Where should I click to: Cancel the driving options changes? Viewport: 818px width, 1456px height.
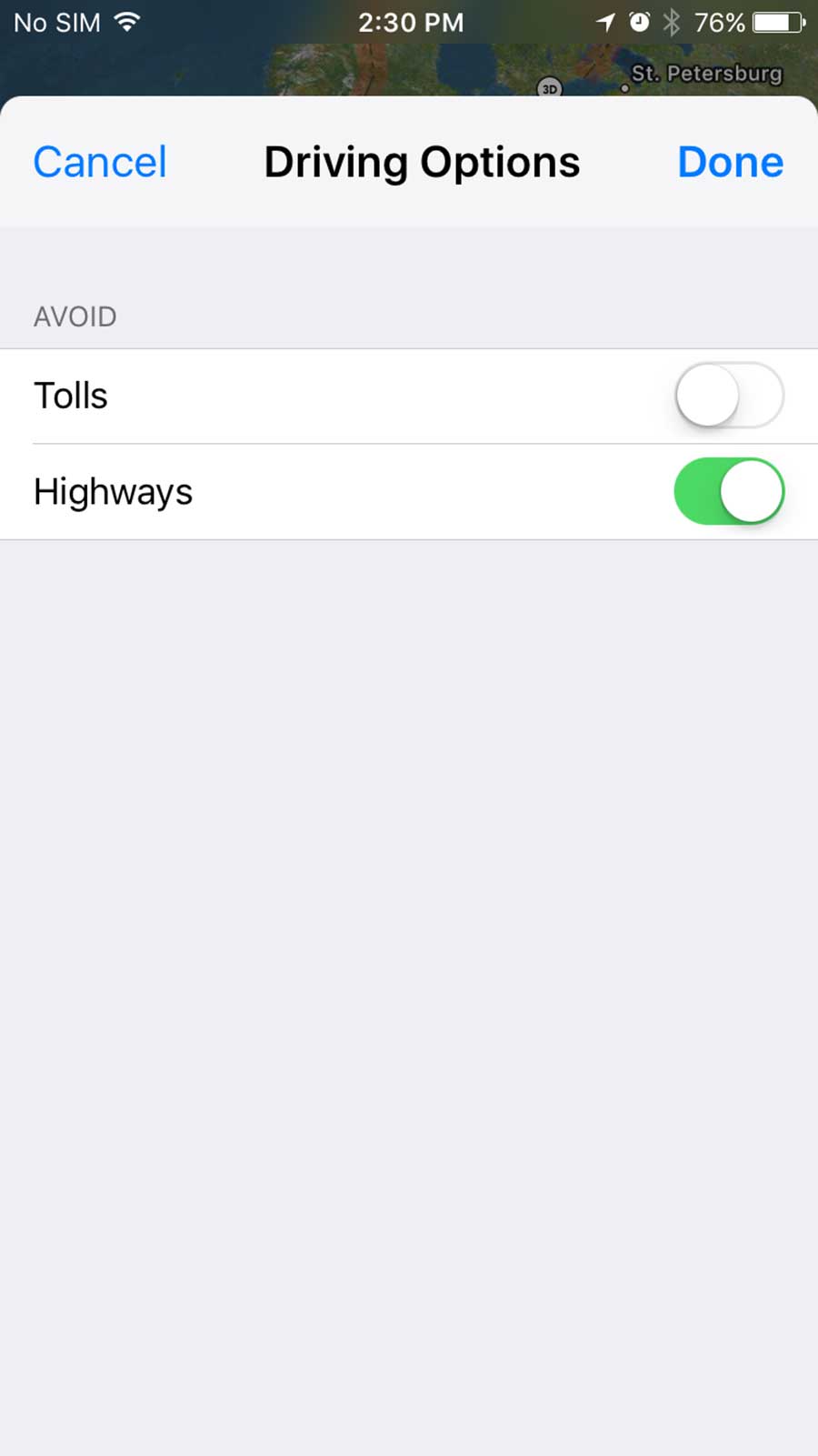(100, 163)
